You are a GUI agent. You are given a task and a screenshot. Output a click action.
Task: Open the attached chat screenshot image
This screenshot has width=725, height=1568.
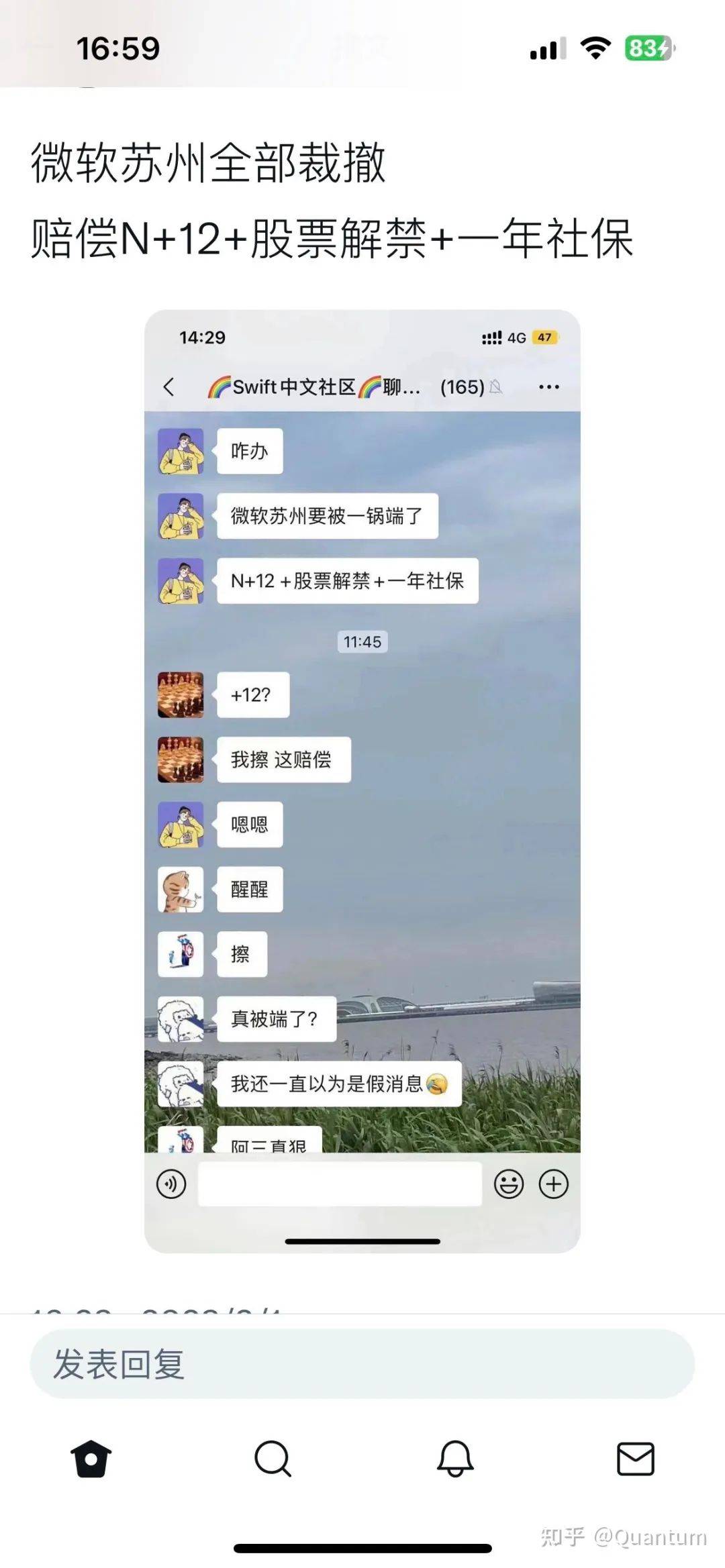click(x=362, y=780)
